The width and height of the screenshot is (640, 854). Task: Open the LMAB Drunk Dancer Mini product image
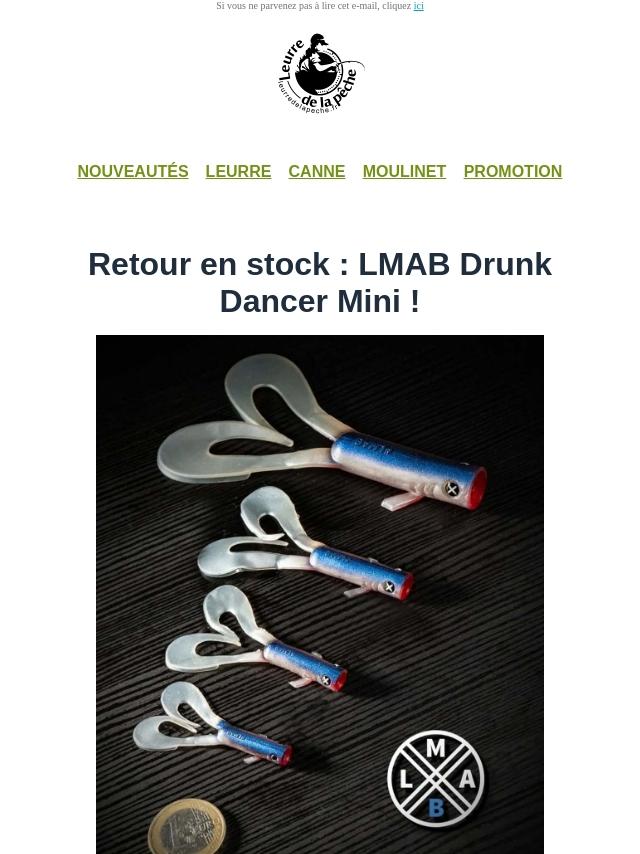click(320, 594)
